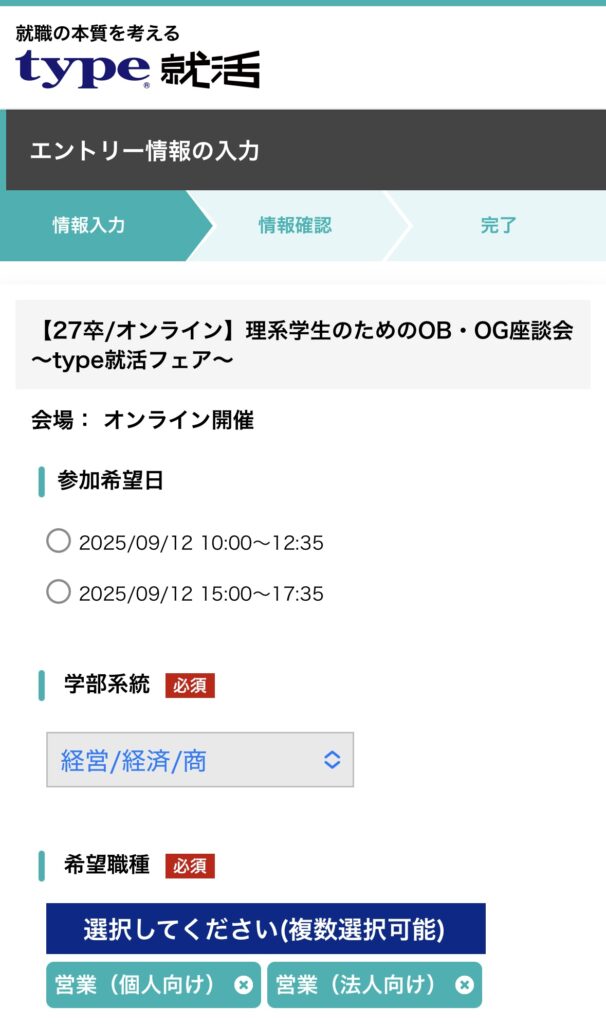Remove the 営業（個人向け） chip
This screenshot has height=1024, width=606.
pyautogui.click(x=243, y=985)
